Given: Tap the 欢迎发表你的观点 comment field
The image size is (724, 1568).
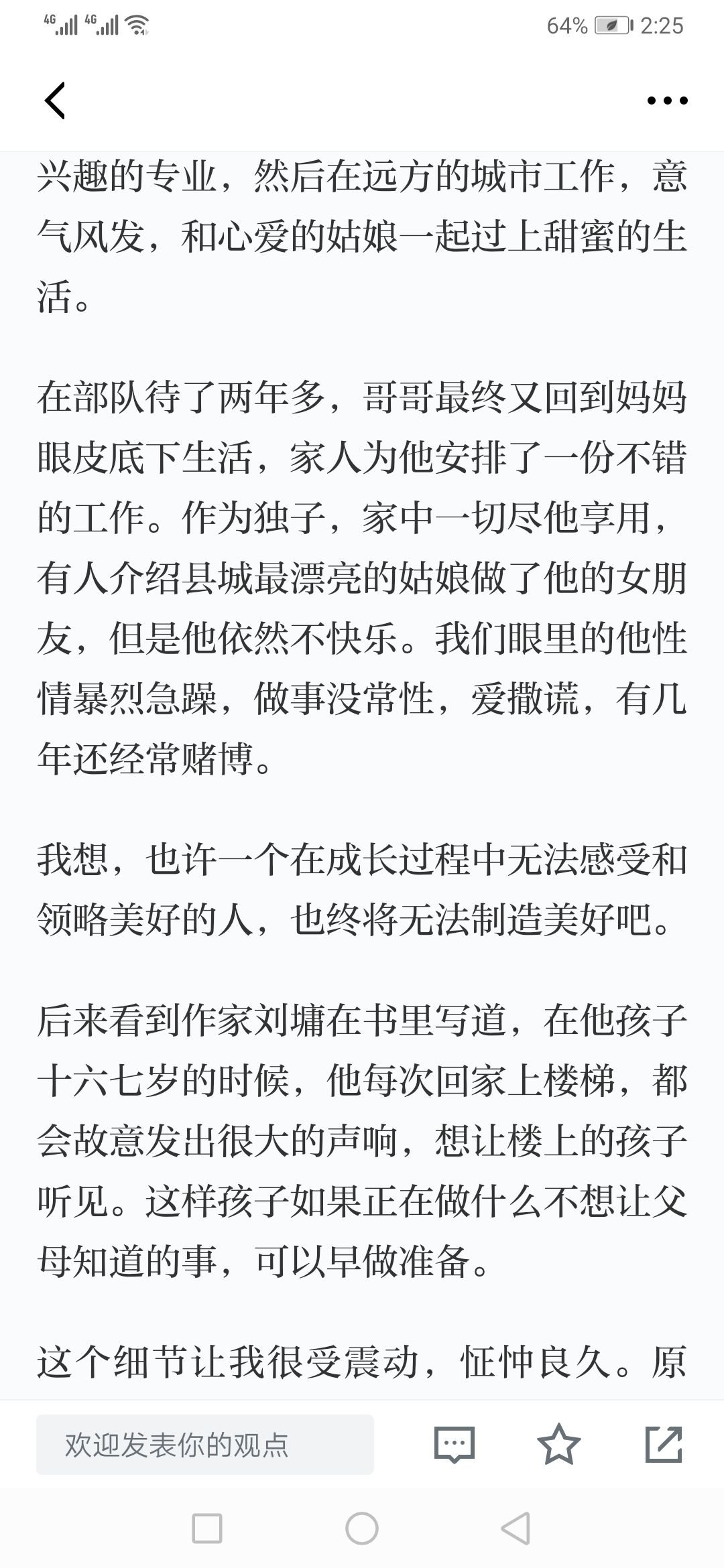Looking at the screenshot, I should click(x=205, y=1444).
